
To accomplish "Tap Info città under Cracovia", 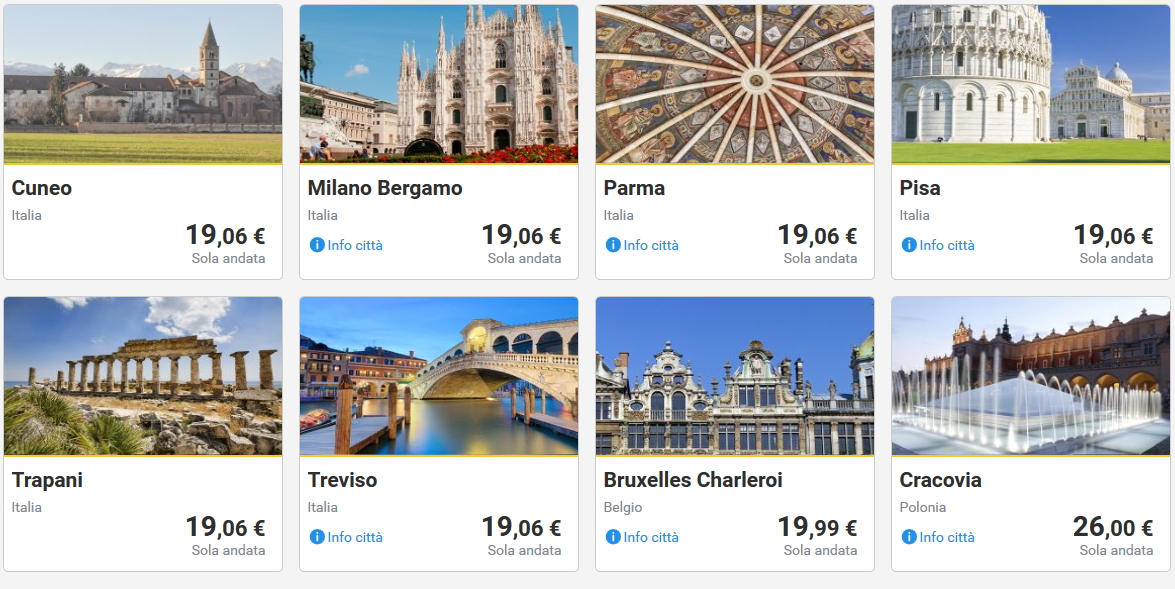I will pos(938,537).
